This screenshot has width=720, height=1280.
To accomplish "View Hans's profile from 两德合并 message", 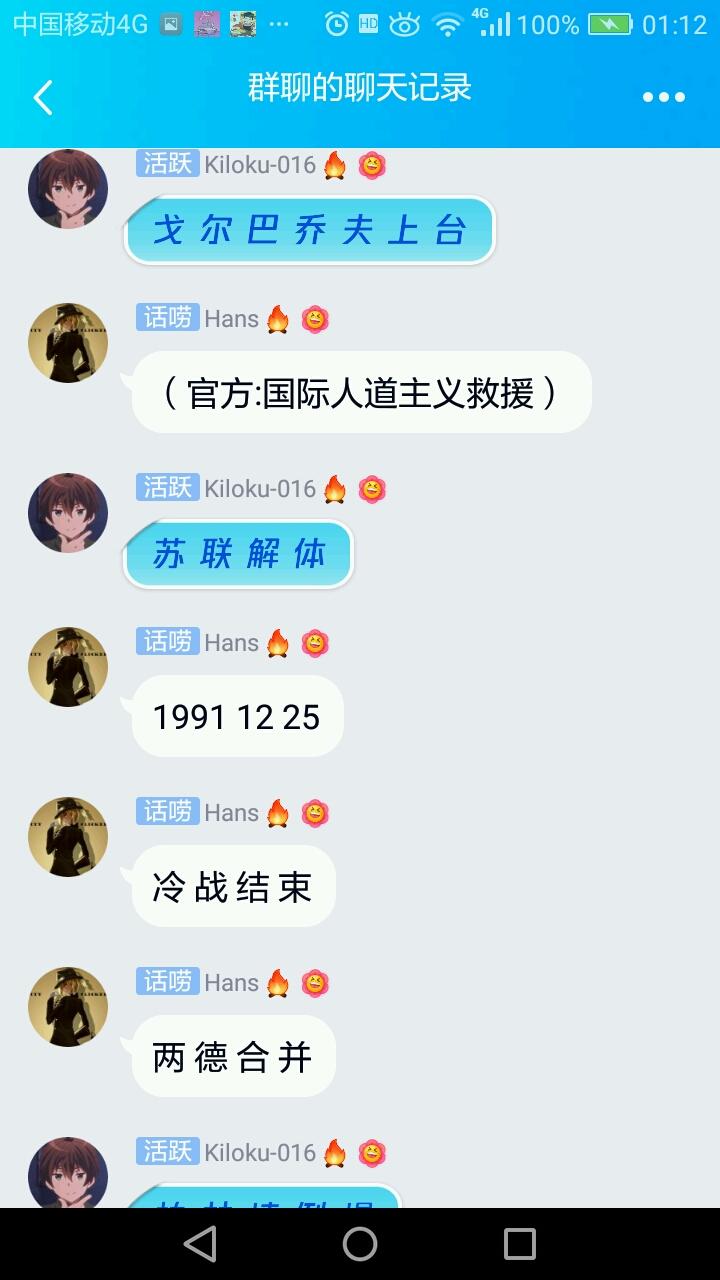I will (68, 1007).
